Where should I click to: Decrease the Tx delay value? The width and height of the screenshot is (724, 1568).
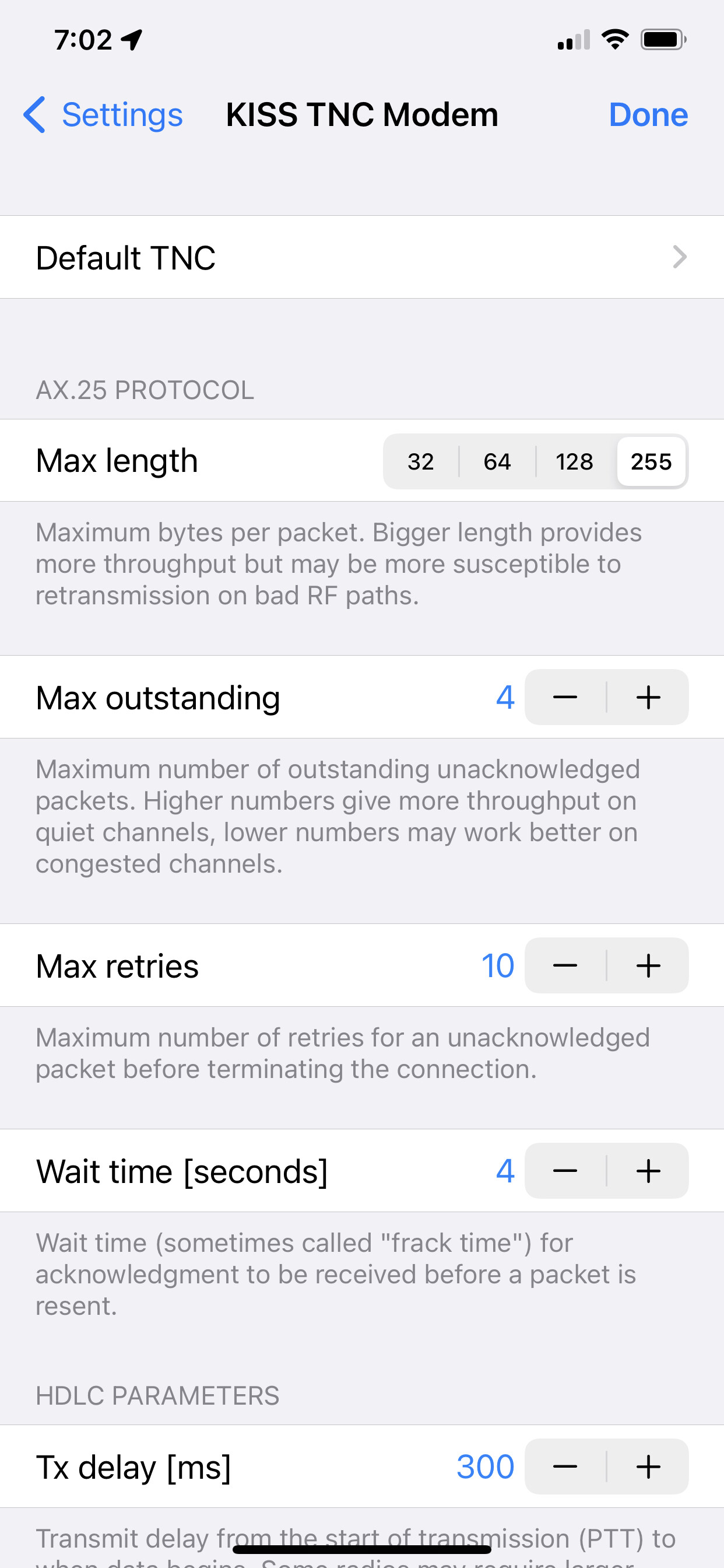pos(565,1466)
